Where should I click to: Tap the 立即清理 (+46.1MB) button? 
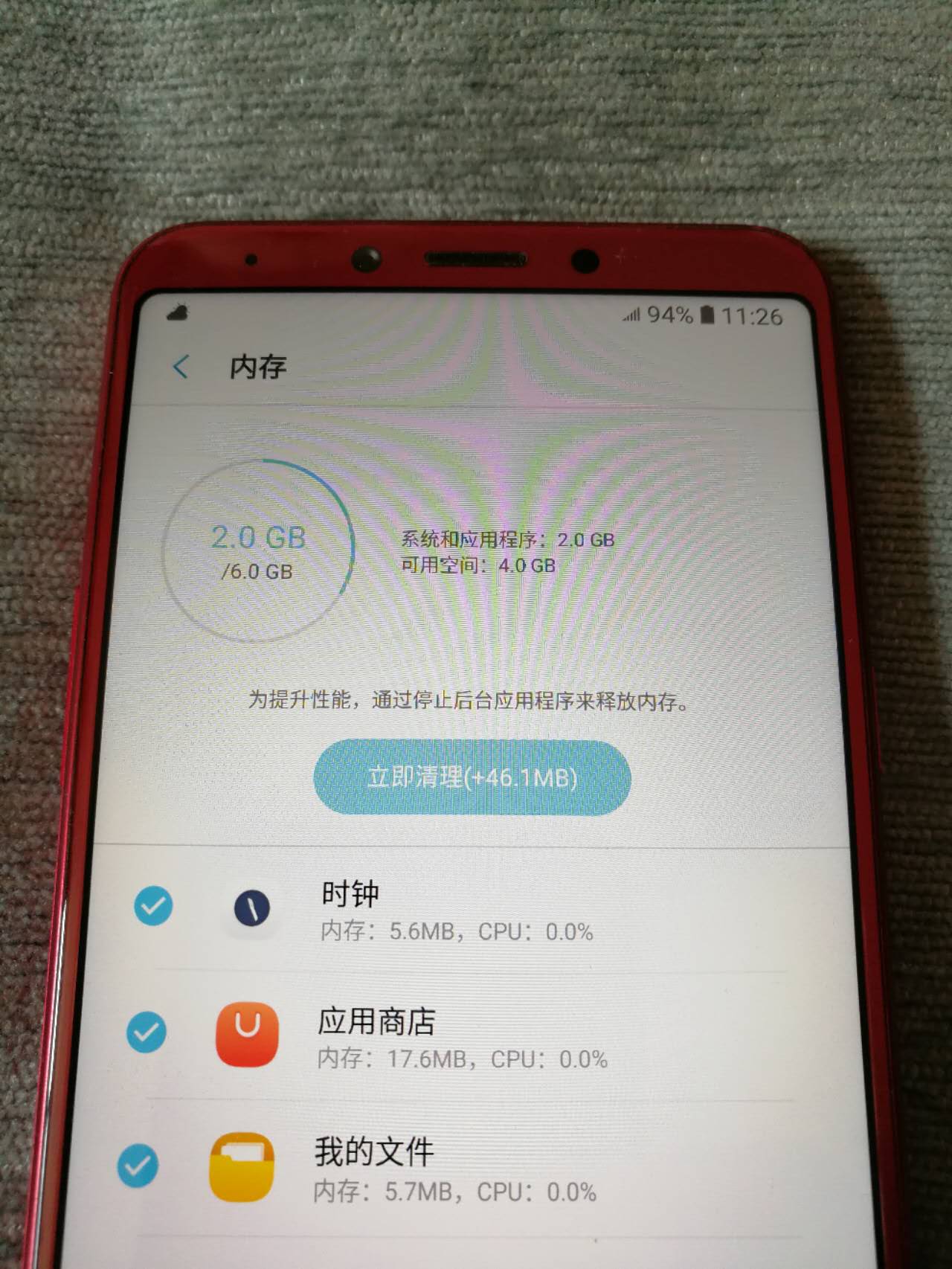(472, 777)
